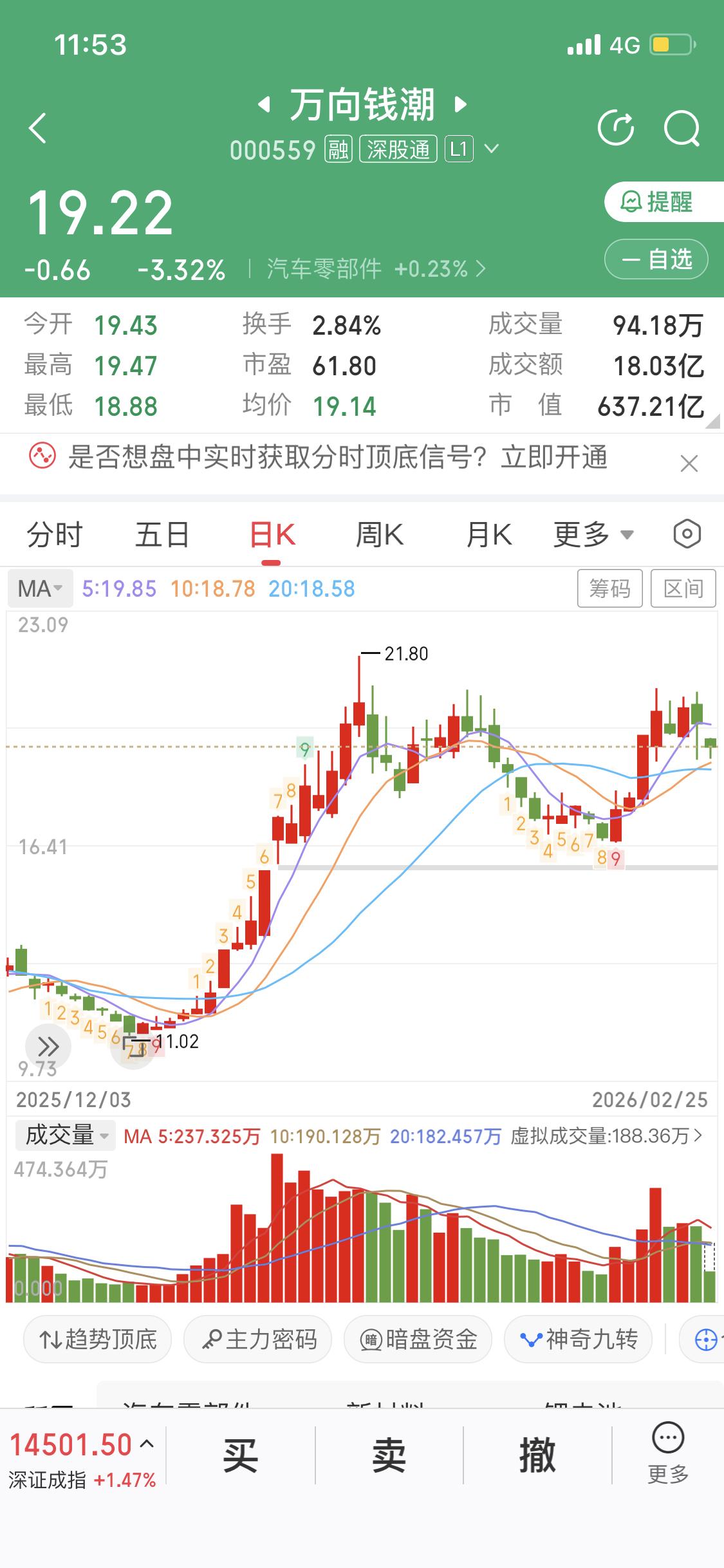Image resolution: width=724 pixels, height=1568 pixels.
Task: Select the 趋势顶底 analysis tool
Action: pos(97,1339)
